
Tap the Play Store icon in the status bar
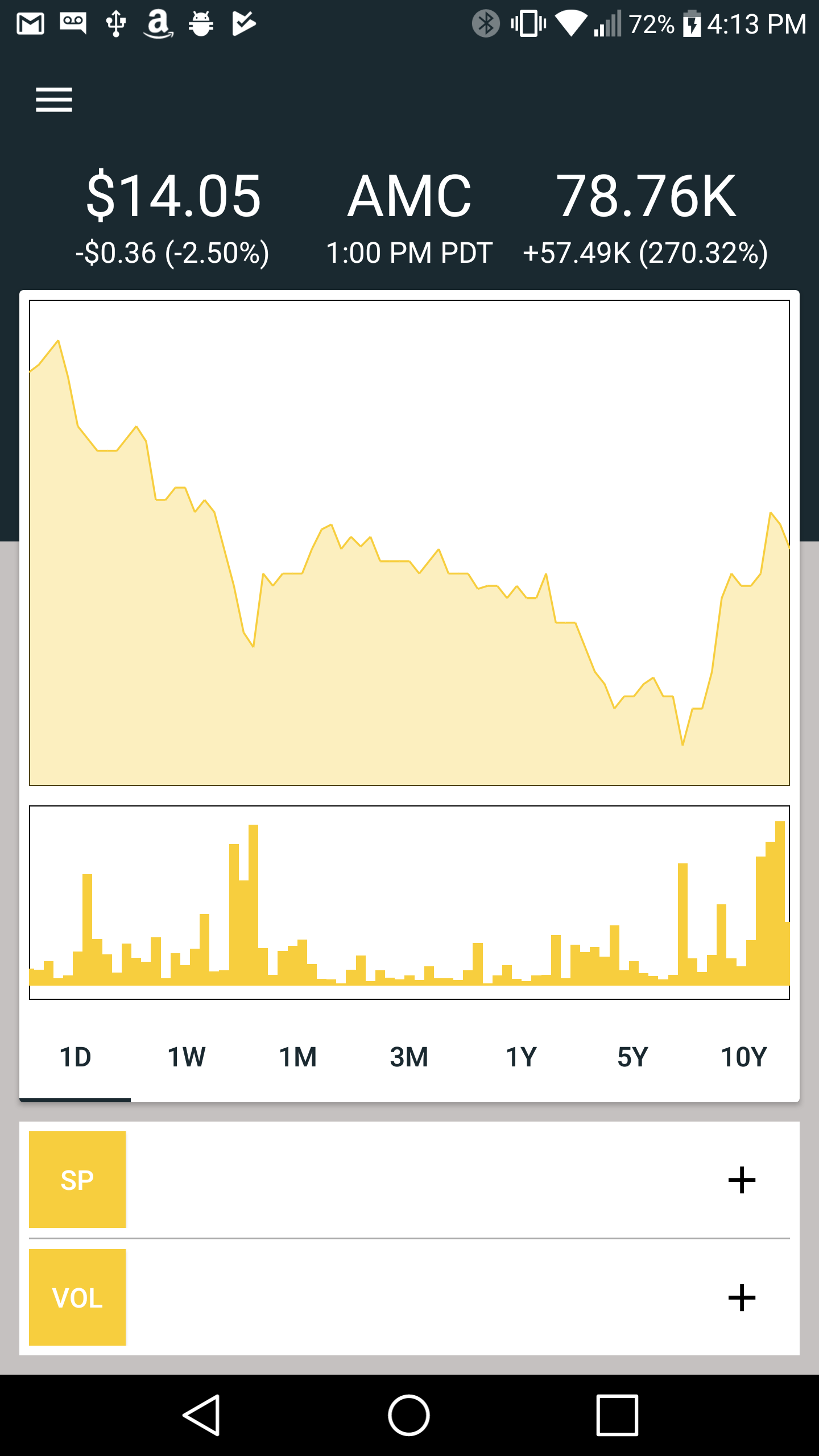pos(243,23)
